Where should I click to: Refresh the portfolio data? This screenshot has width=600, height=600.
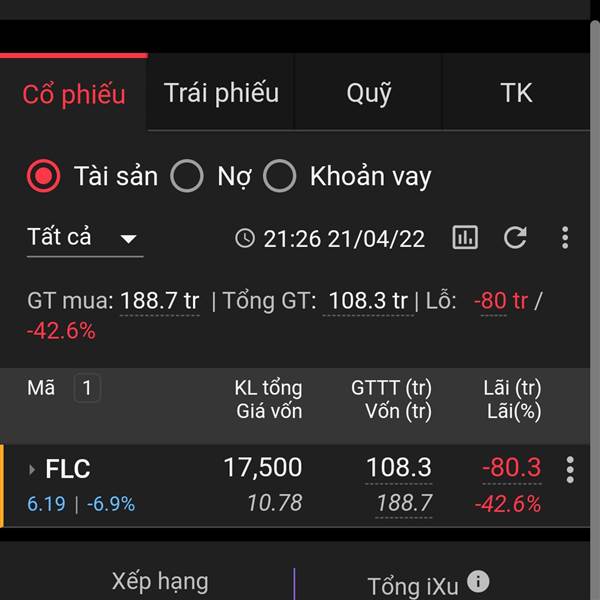tap(515, 237)
